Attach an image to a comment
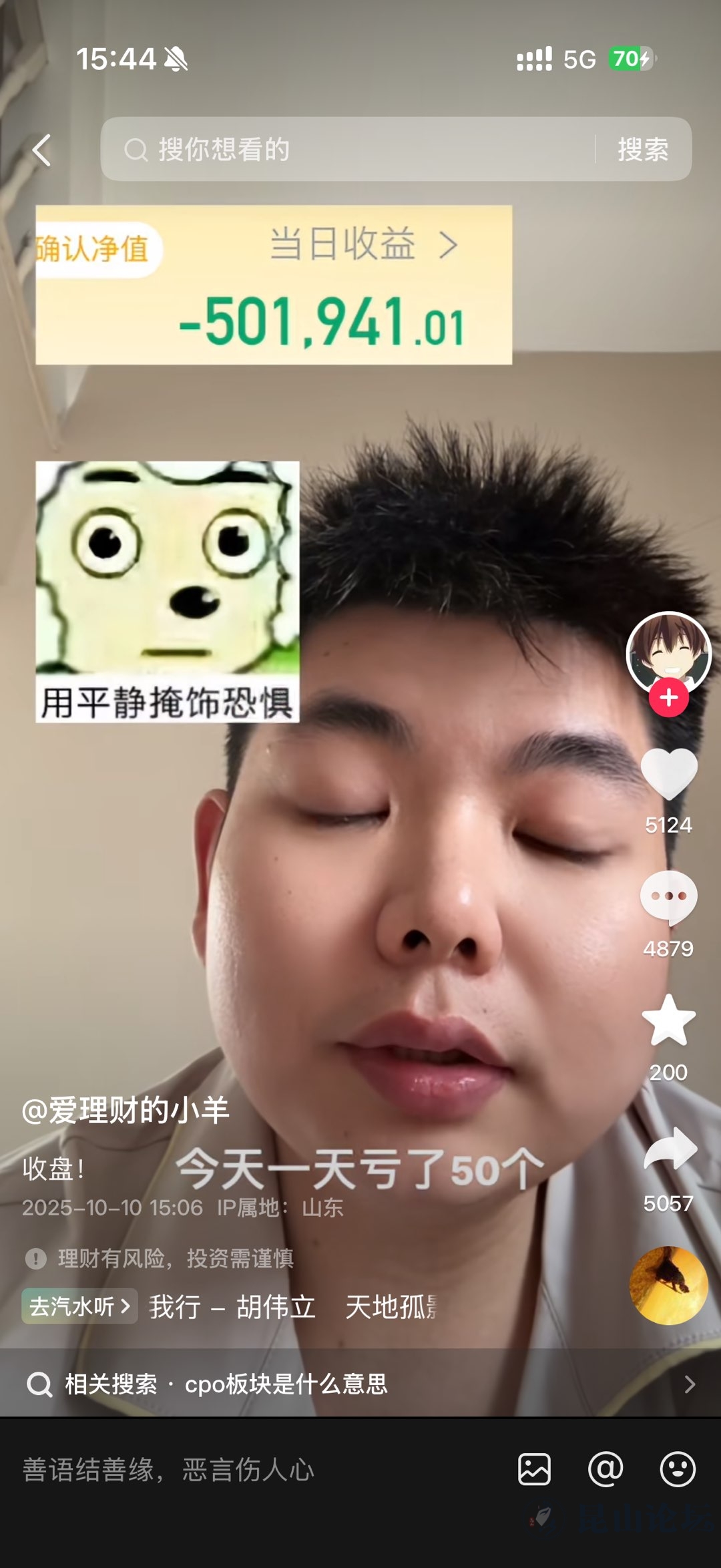The width and height of the screenshot is (721, 1568). coord(534,1469)
